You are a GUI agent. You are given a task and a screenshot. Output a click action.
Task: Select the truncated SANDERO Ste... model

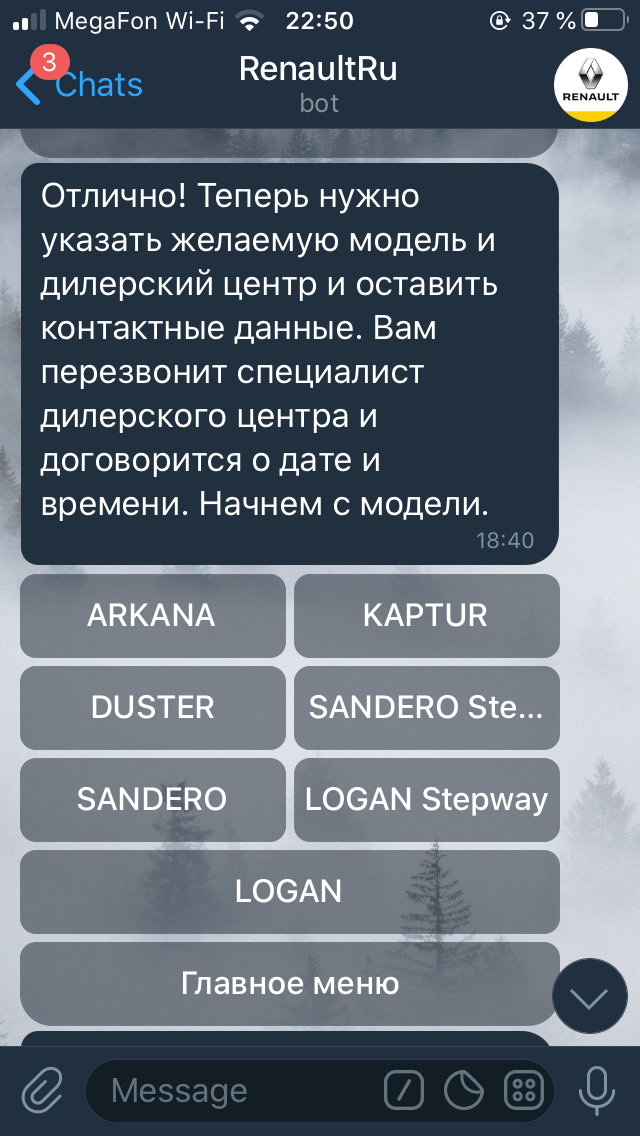tap(426, 707)
